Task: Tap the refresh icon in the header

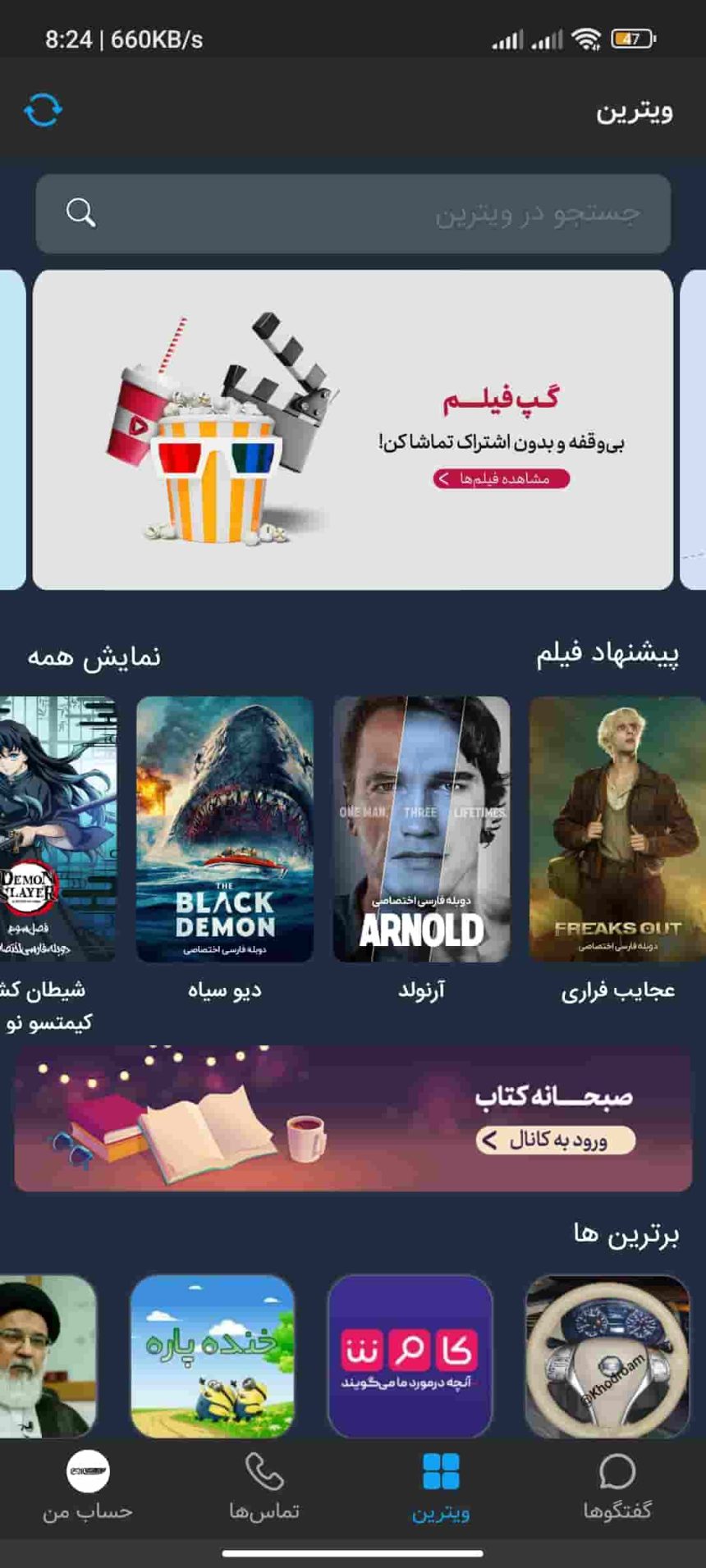Action: [x=43, y=110]
